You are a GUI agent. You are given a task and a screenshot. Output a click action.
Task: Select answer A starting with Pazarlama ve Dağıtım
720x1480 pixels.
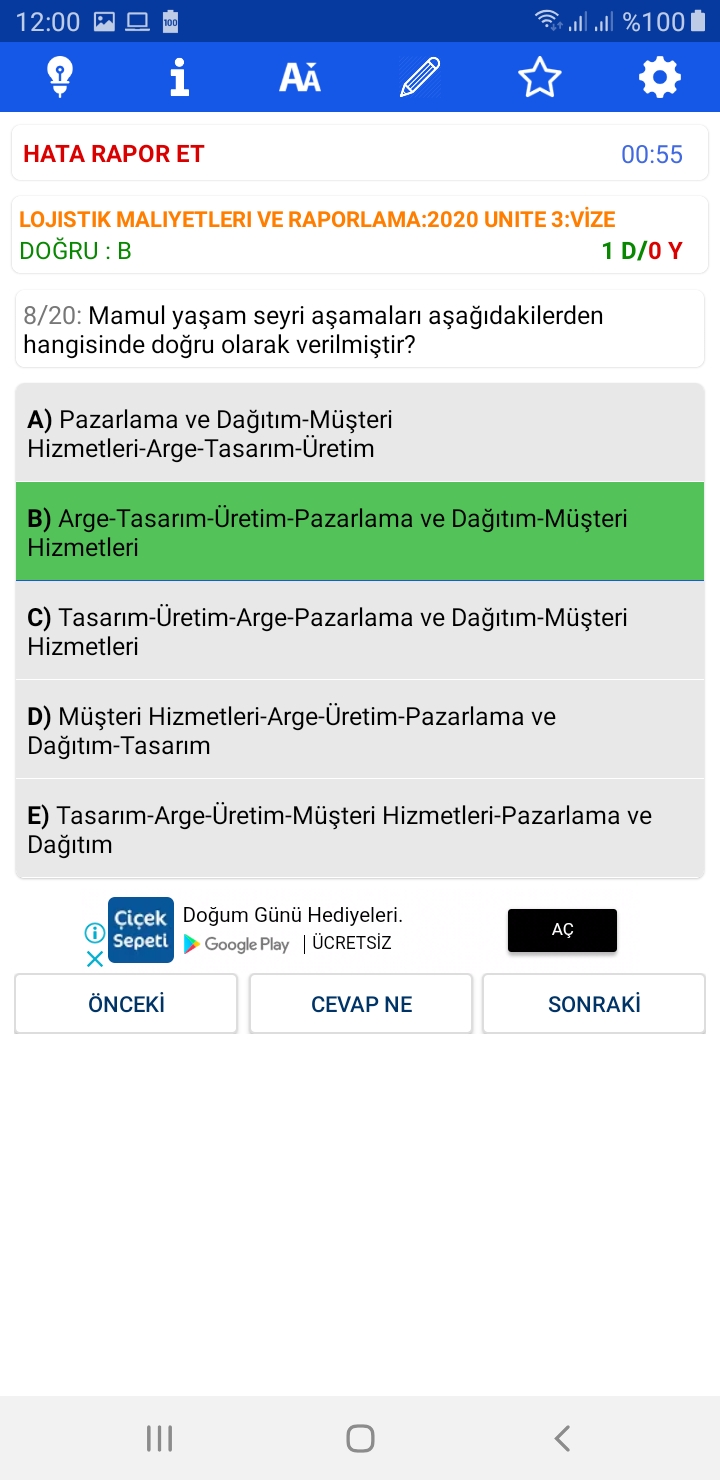click(x=360, y=433)
